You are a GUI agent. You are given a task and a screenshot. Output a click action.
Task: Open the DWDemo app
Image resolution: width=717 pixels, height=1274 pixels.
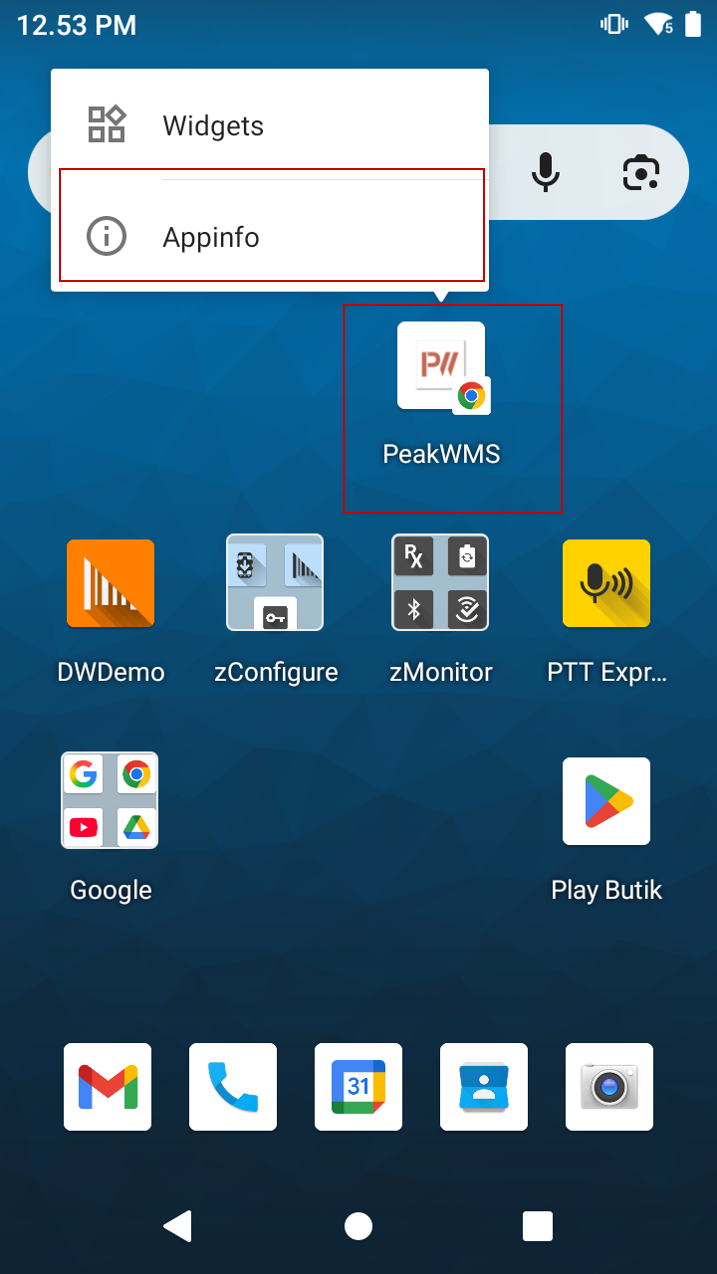pyautogui.click(x=110, y=584)
